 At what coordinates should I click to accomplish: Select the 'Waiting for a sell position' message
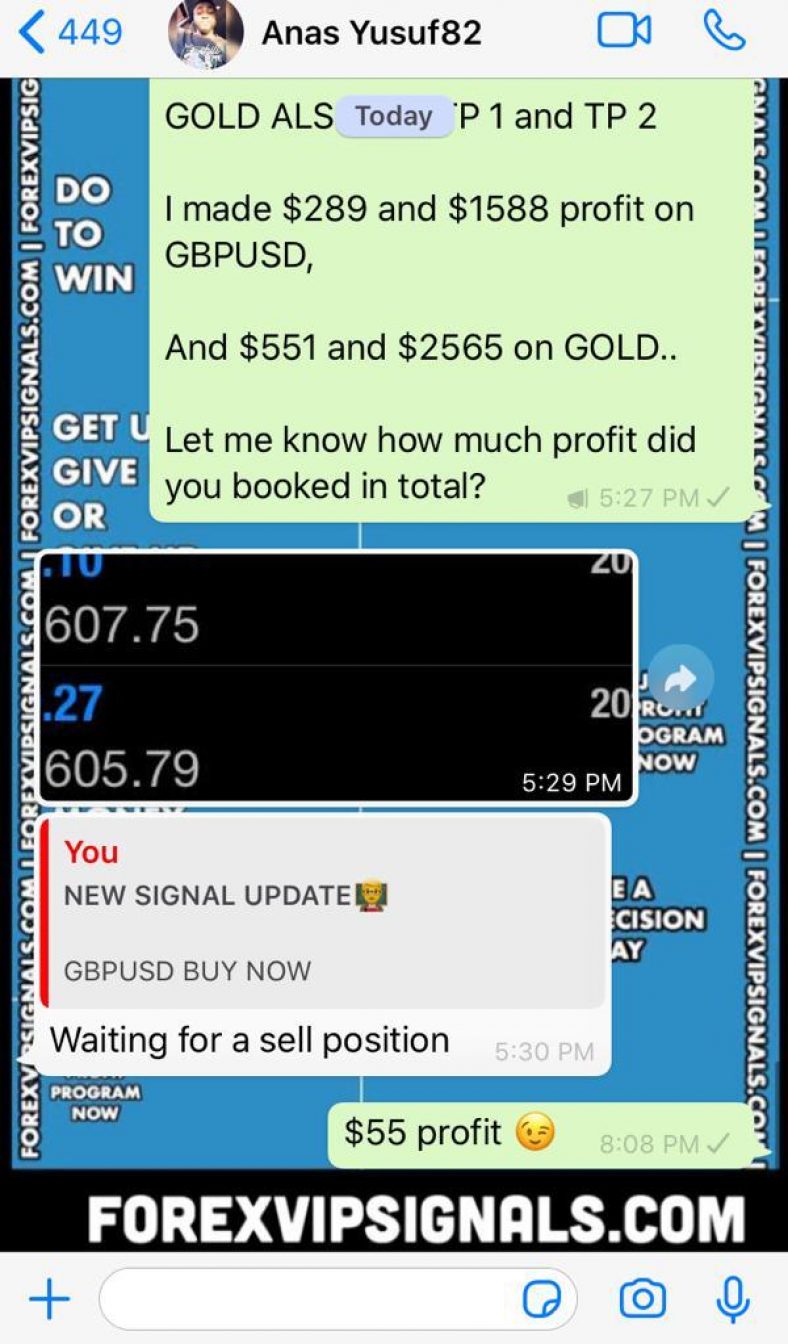(250, 1040)
